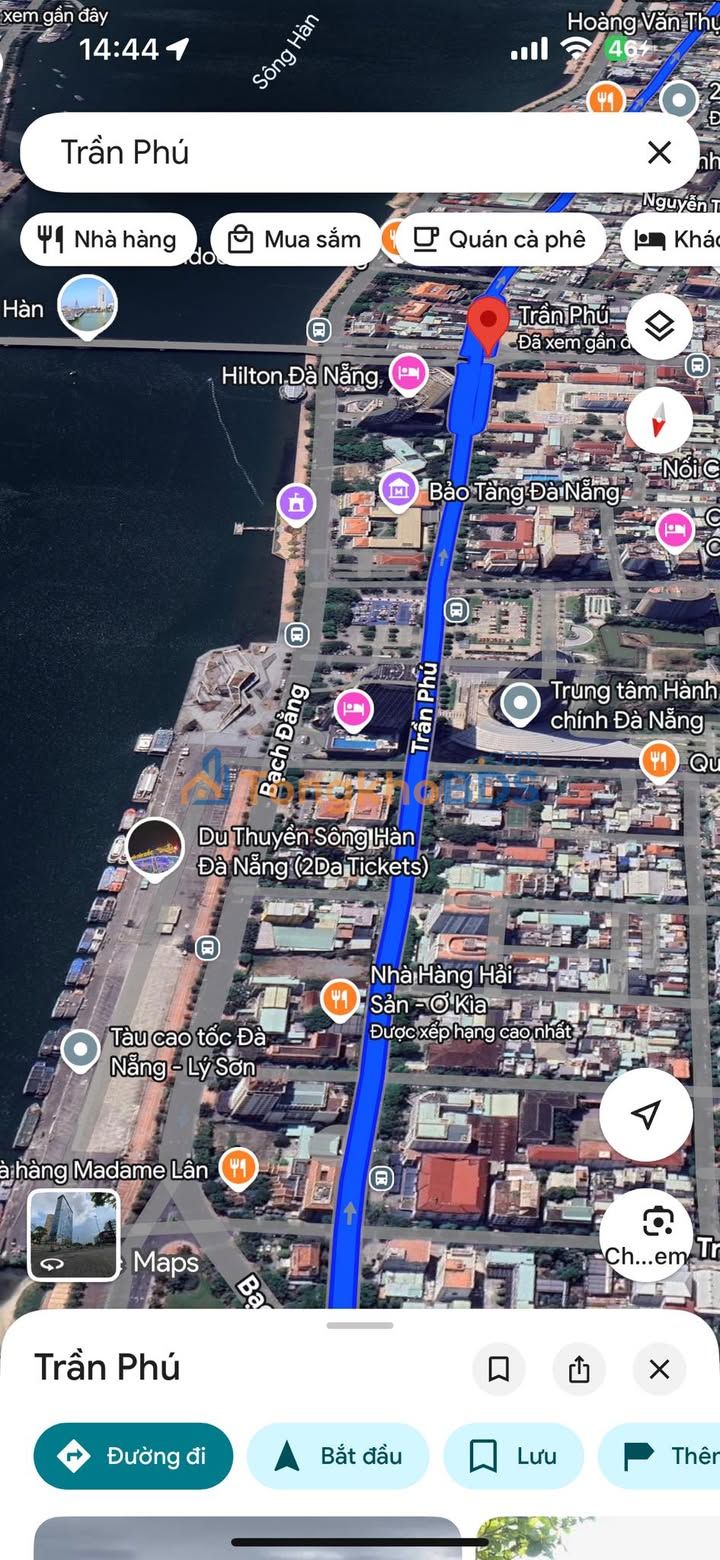This screenshot has width=720, height=1560.
Task: Share the Trần Phú location
Action: coord(579,1369)
